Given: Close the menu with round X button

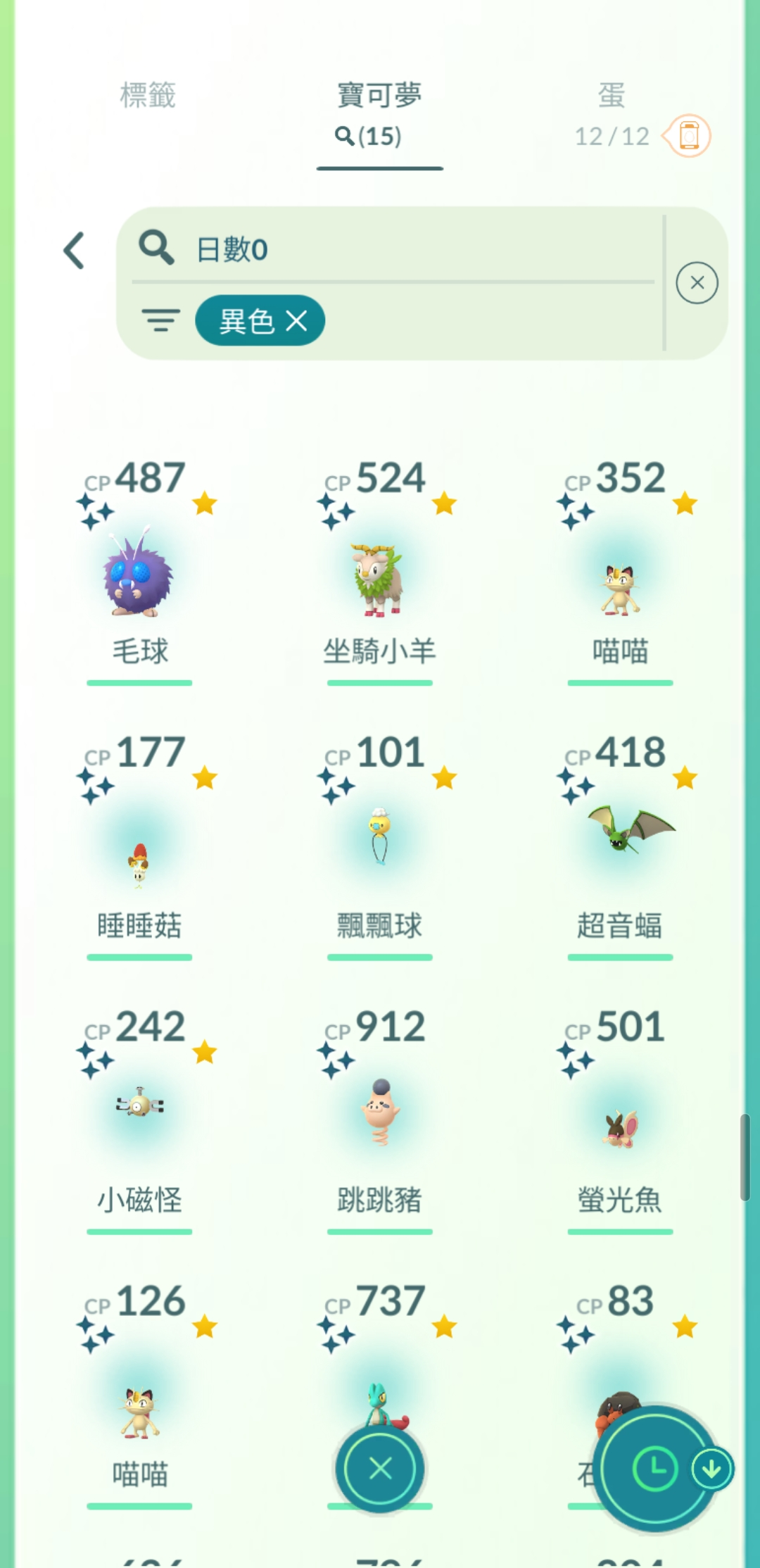Looking at the screenshot, I should coord(380,1469).
